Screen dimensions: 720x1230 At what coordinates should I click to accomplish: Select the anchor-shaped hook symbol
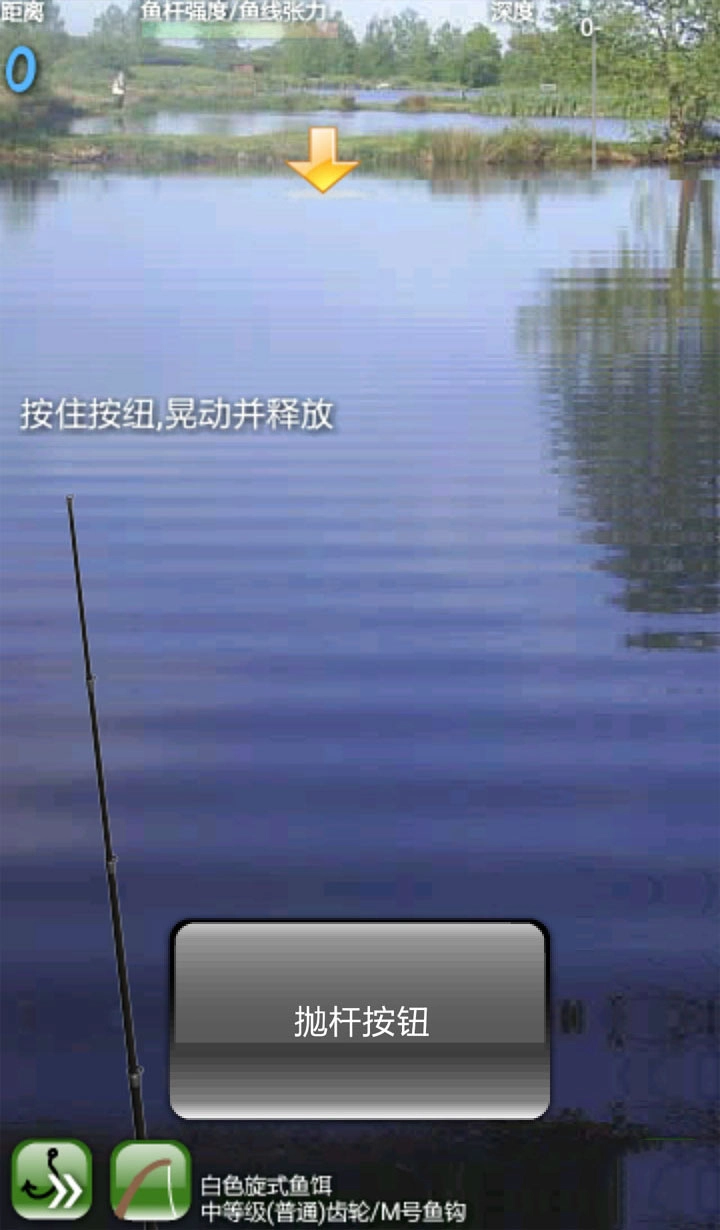[40, 1175]
